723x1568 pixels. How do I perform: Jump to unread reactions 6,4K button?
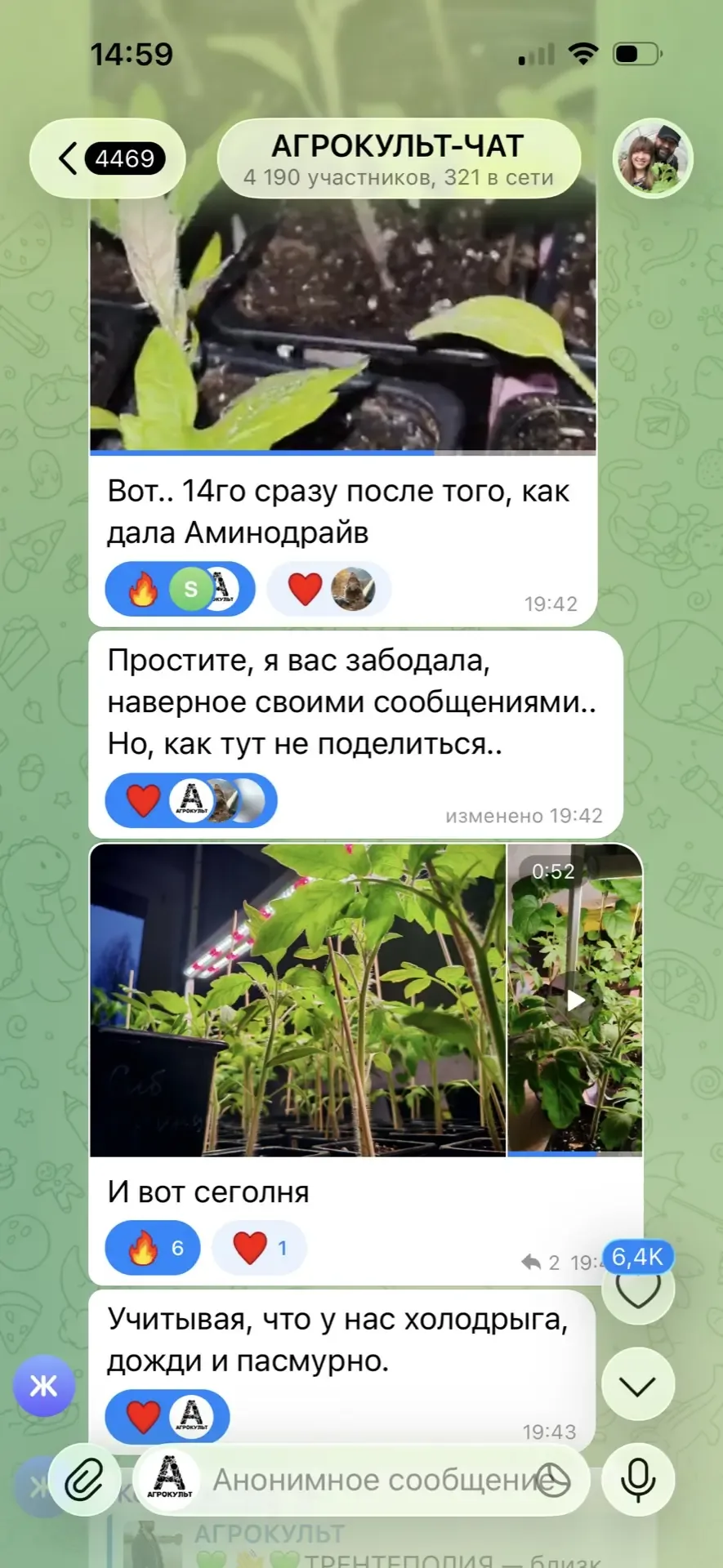(x=638, y=1287)
